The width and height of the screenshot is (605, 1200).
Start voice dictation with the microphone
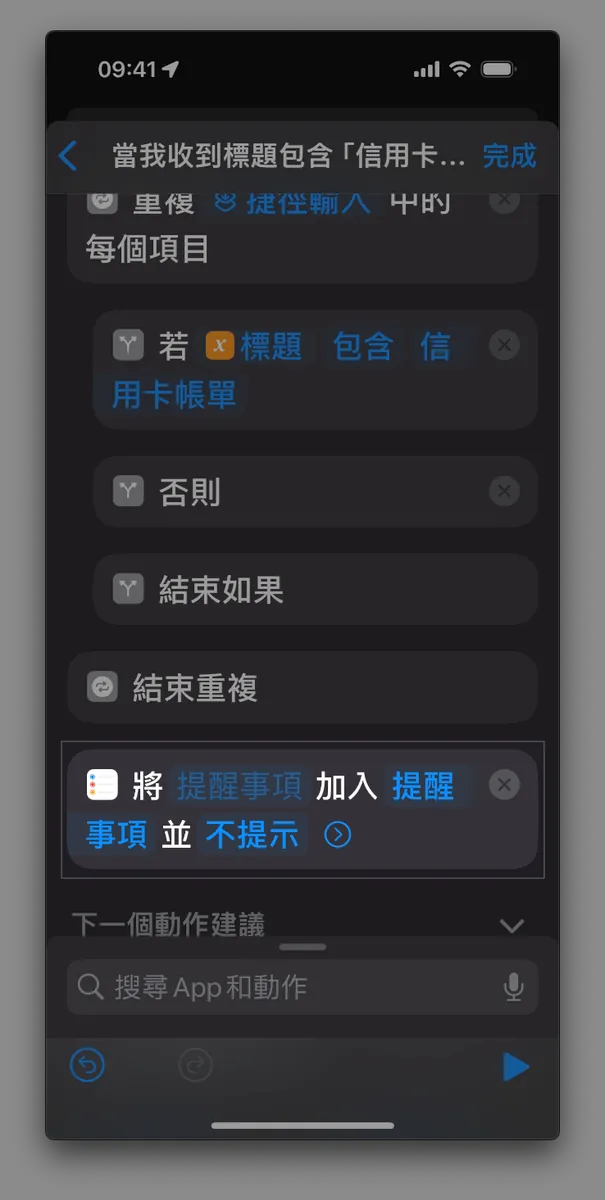514,988
